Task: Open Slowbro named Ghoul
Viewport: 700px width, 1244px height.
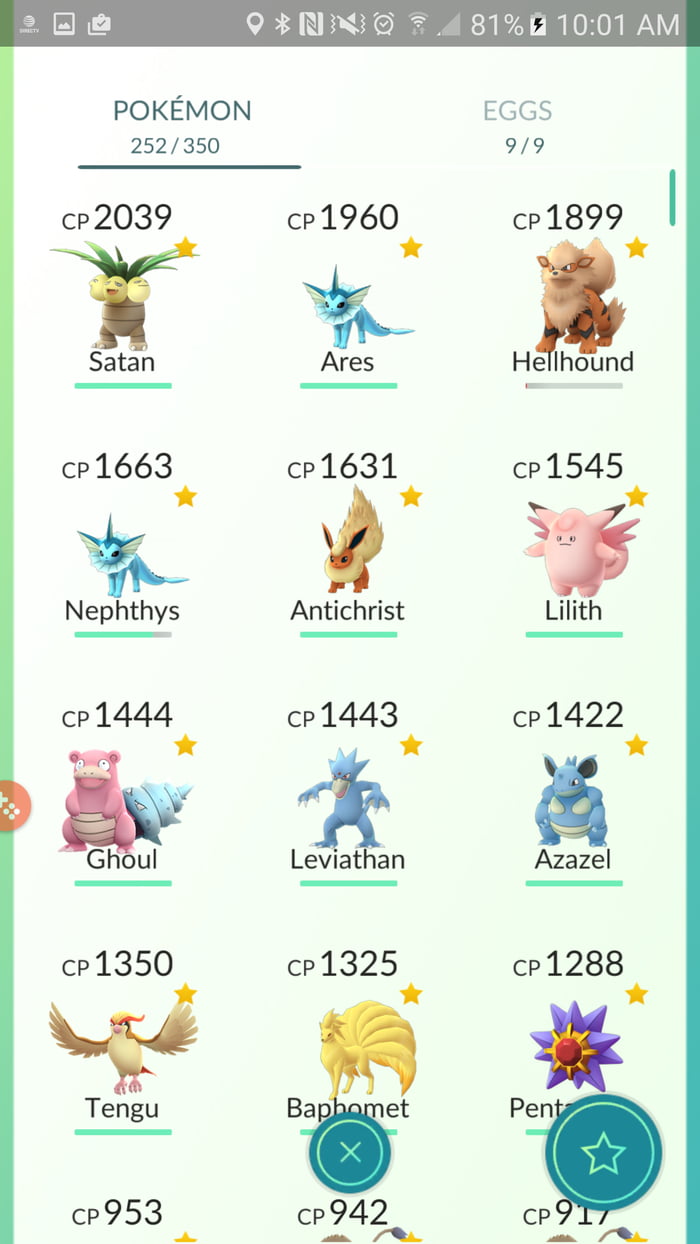Action: pyautogui.click(x=123, y=800)
